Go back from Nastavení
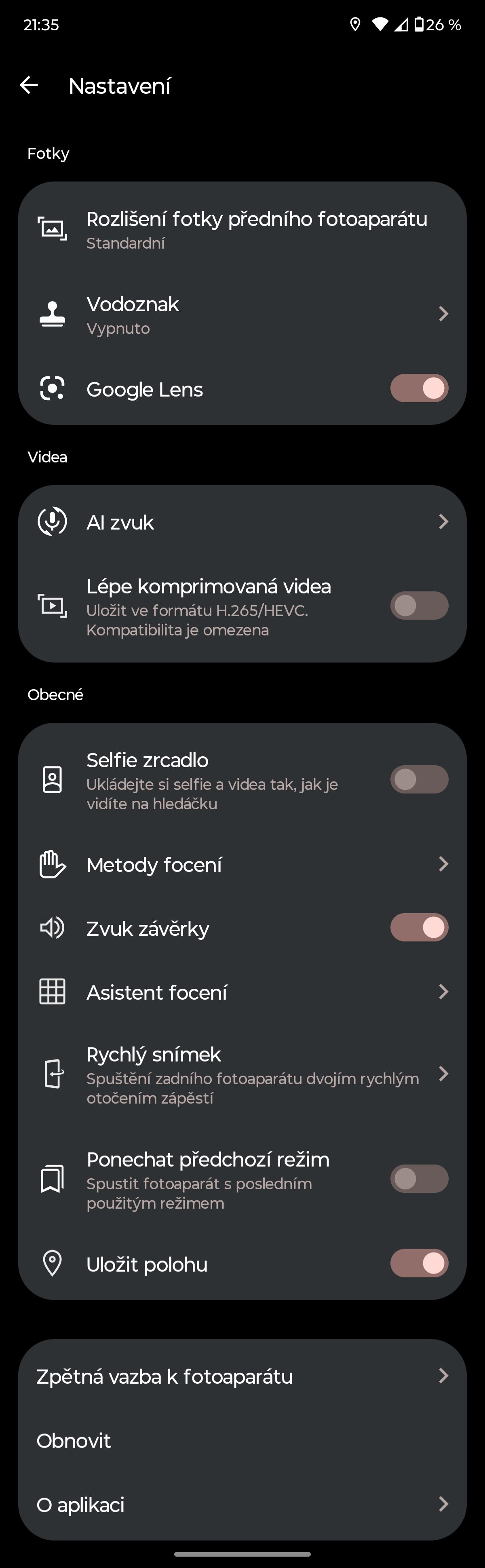485x1568 pixels. tap(29, 85)
